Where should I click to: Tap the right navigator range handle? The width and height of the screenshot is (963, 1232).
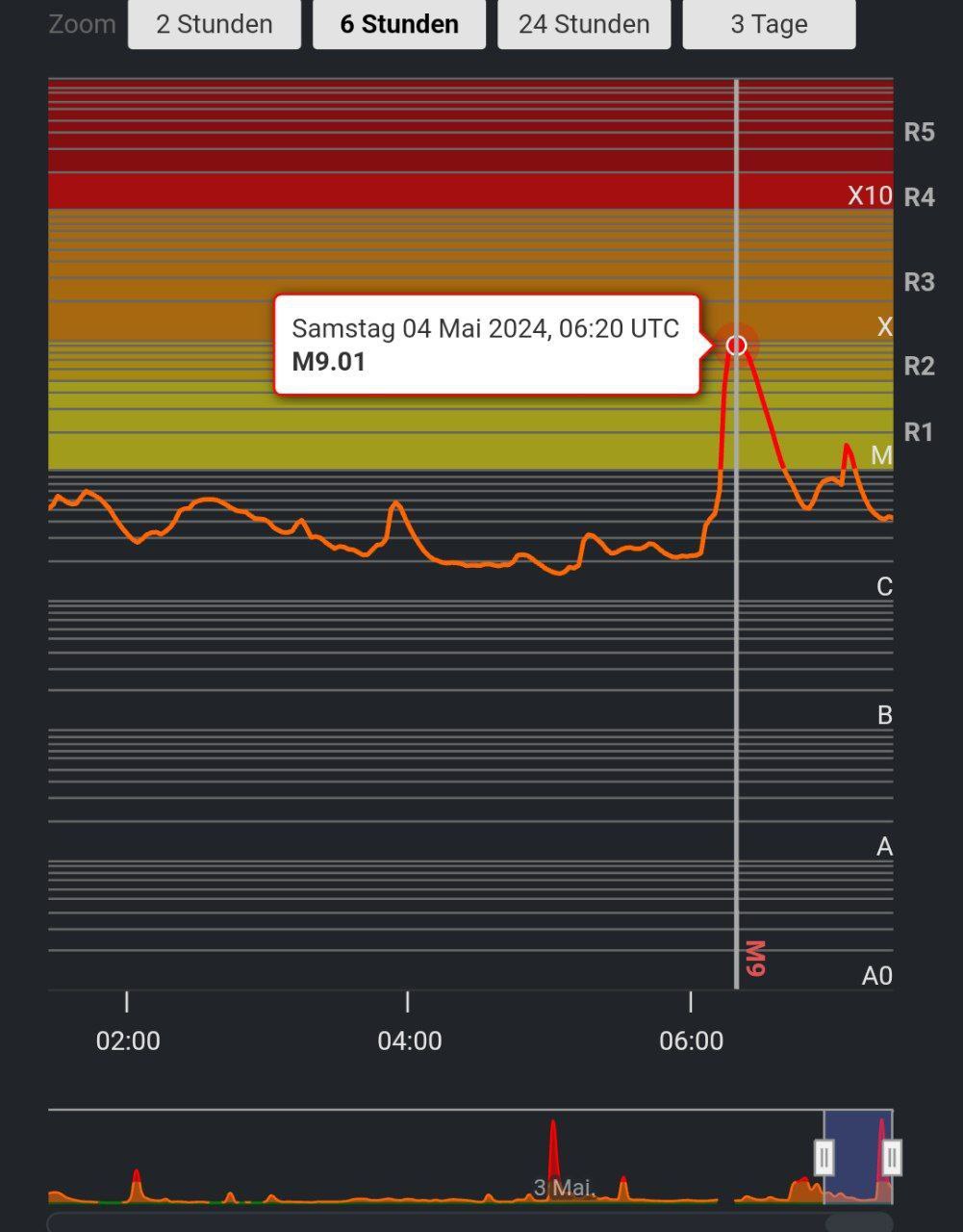892,1157
